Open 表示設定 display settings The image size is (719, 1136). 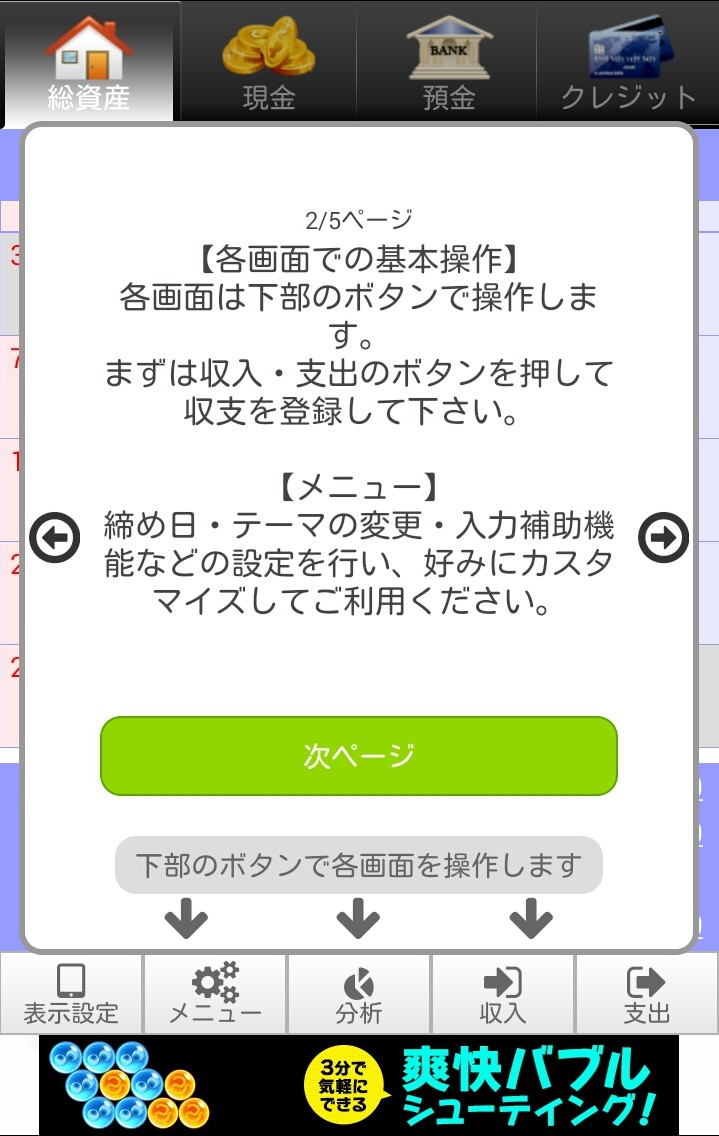click(x=71, y=994)
